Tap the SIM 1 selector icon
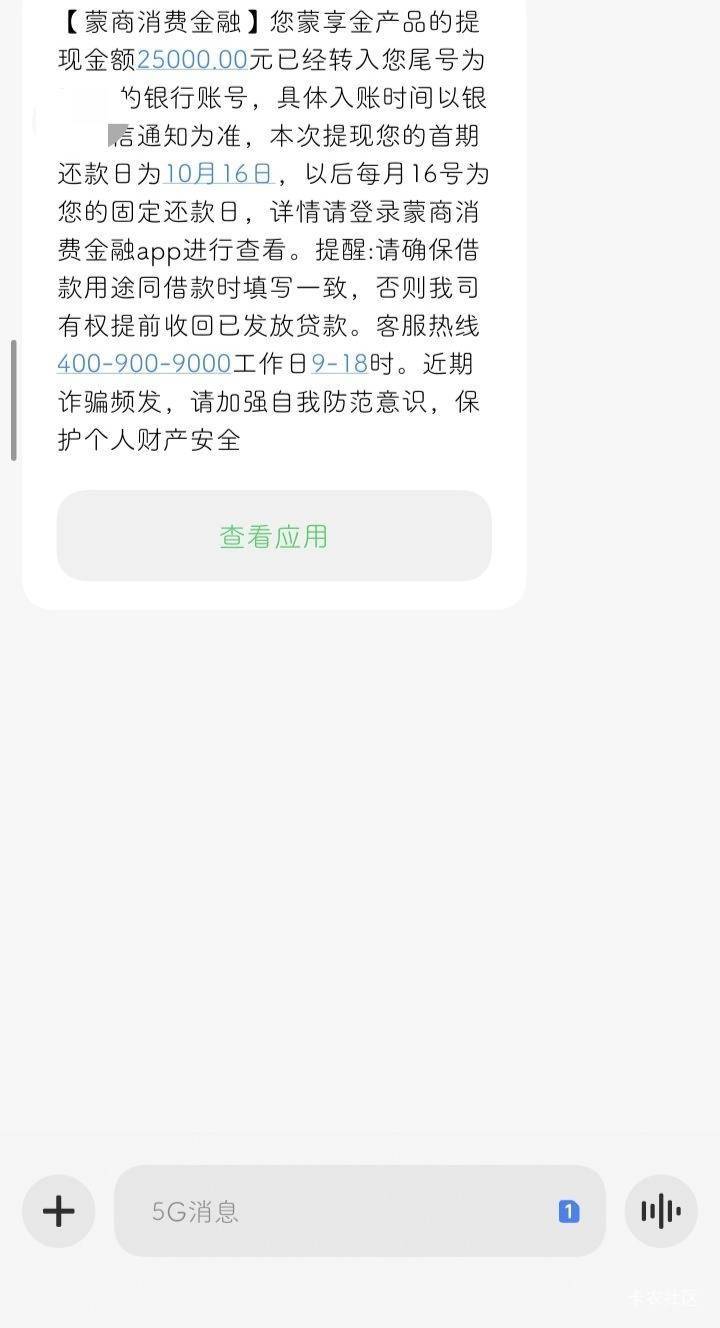Screen dimensions: 720x1328 point(569,1212)
